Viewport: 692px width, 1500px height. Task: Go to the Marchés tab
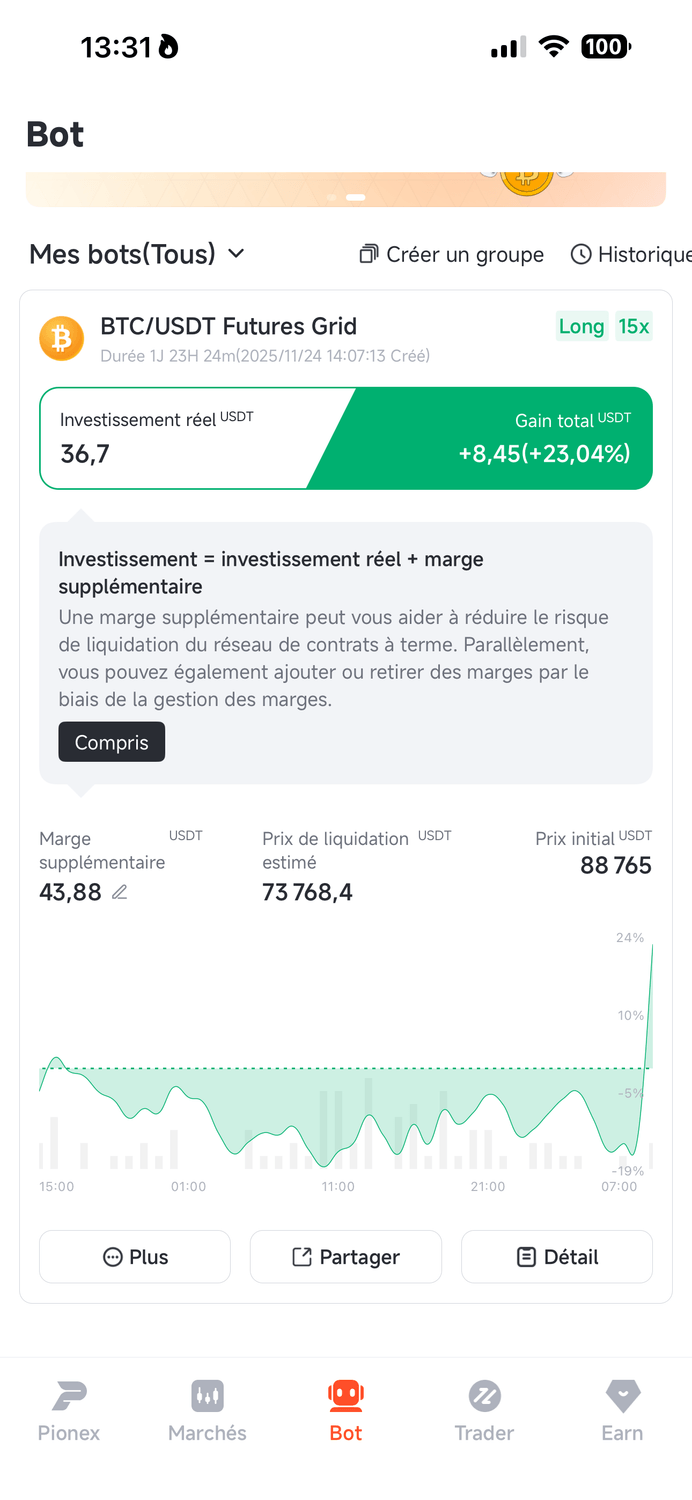click(207, 1410)
